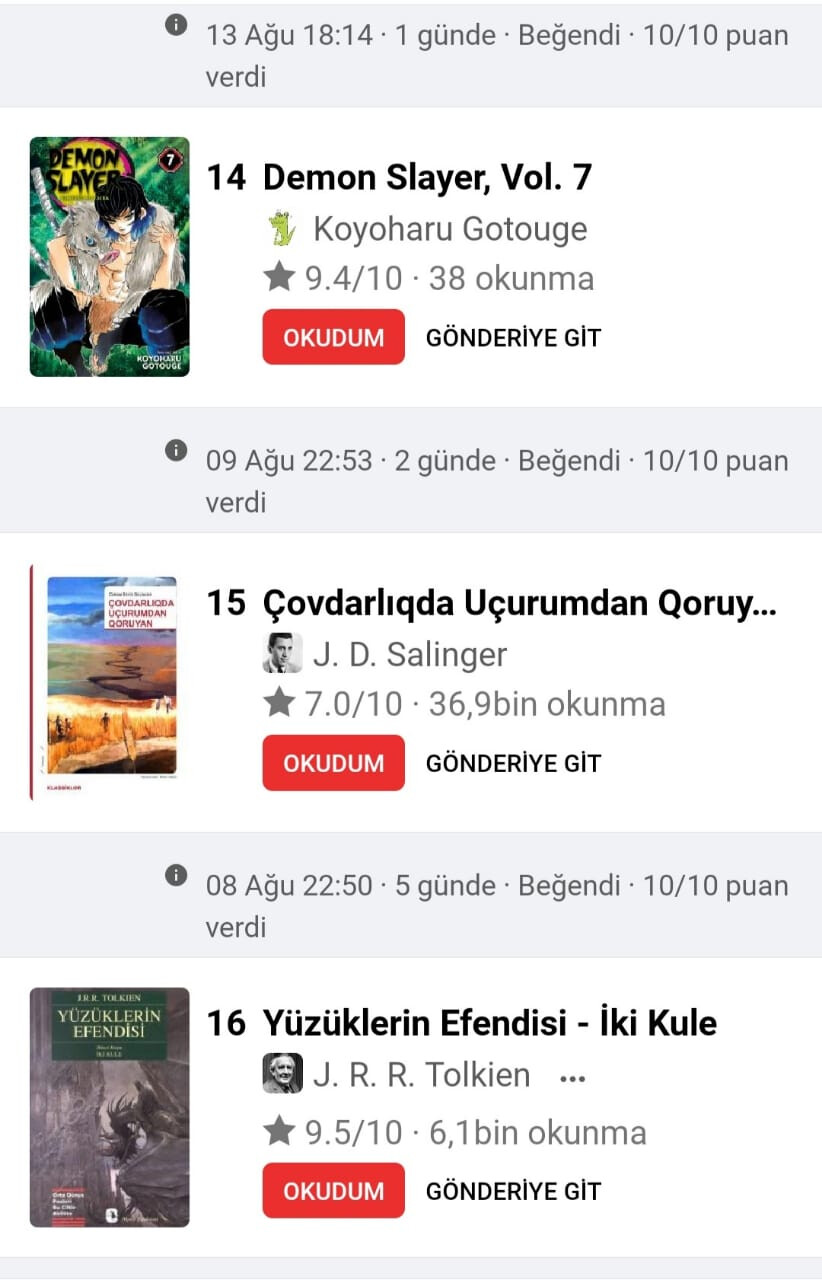The height and width of the screenshot is (1280, 822).
Task: Open author J. R. R. Tolkien's page
Action: [x=421, y=1075]
